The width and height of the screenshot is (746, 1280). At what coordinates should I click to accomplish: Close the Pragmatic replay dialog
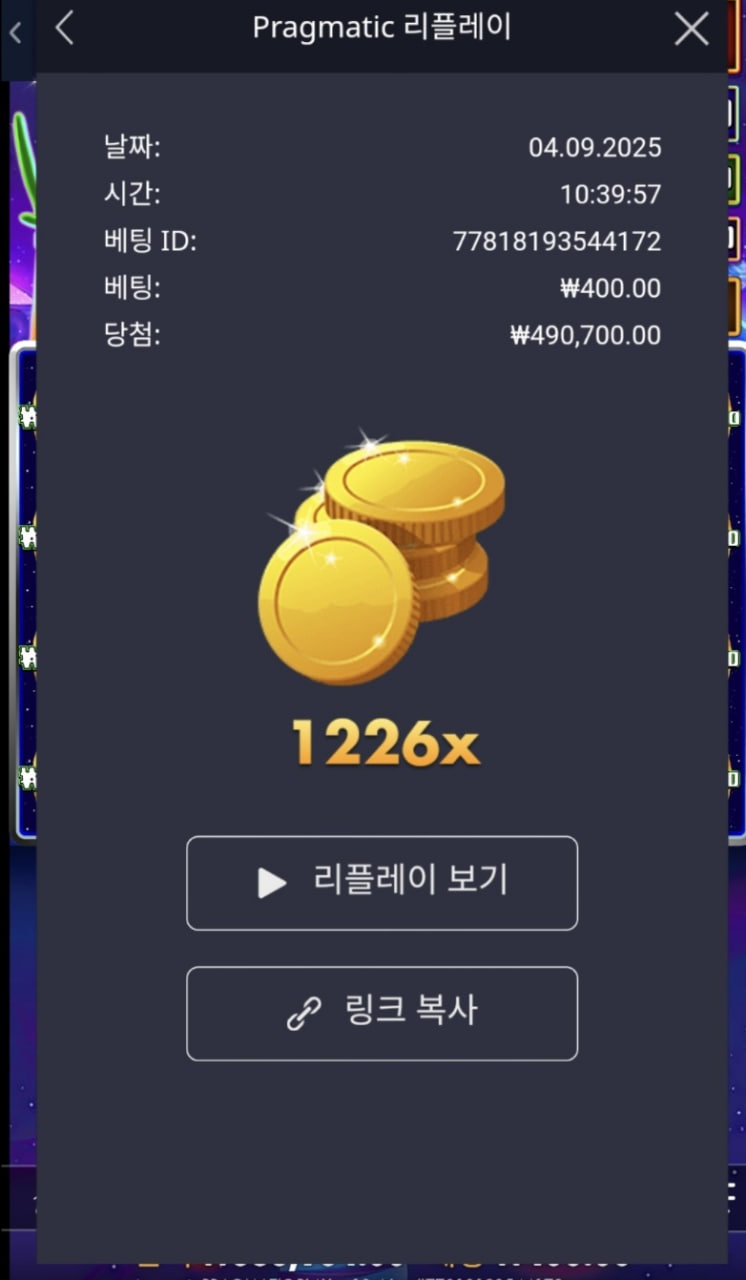(691, 29)
